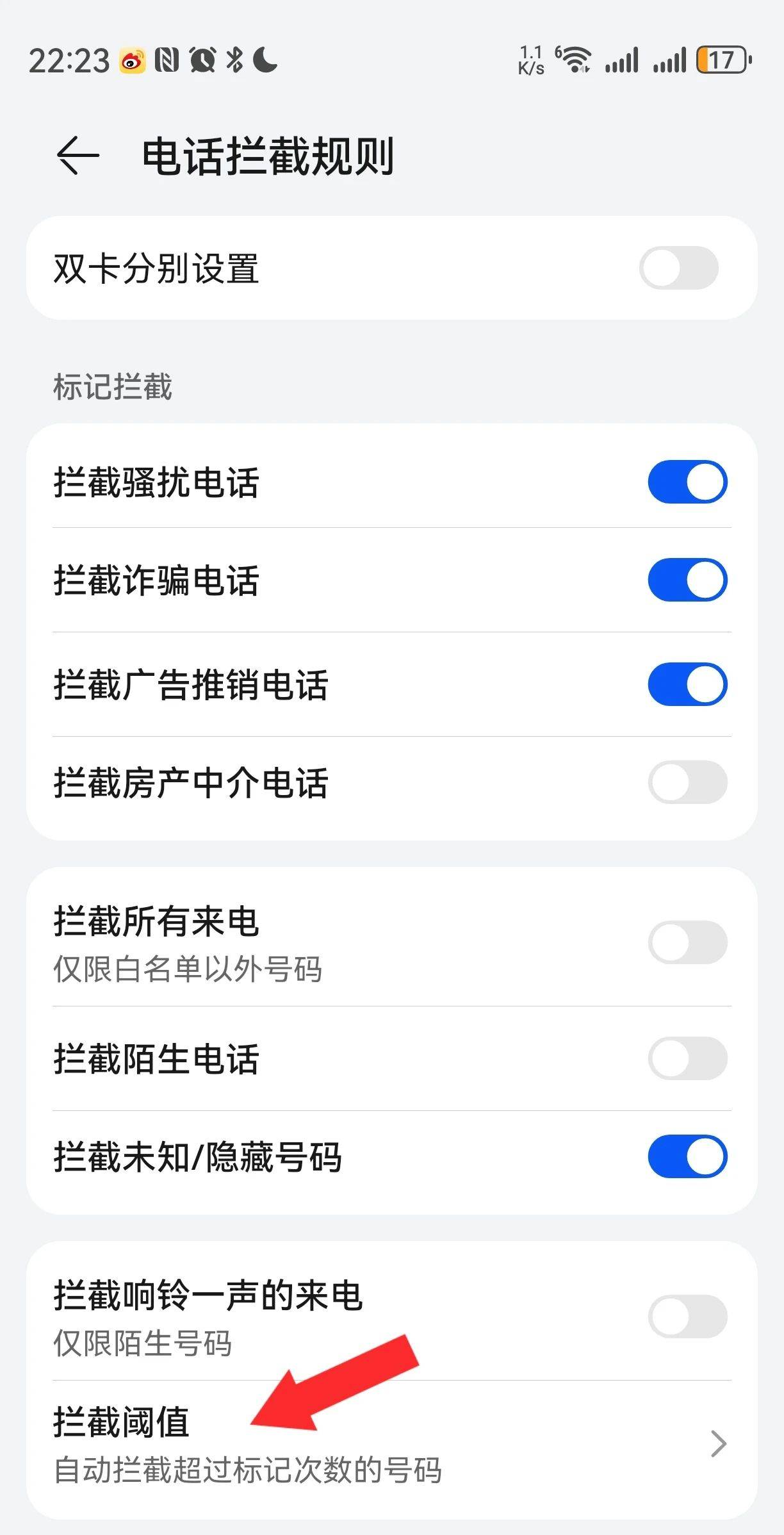Go back from 电话拦截规则 page
784x1535 pixels.
tap(78, 156)
